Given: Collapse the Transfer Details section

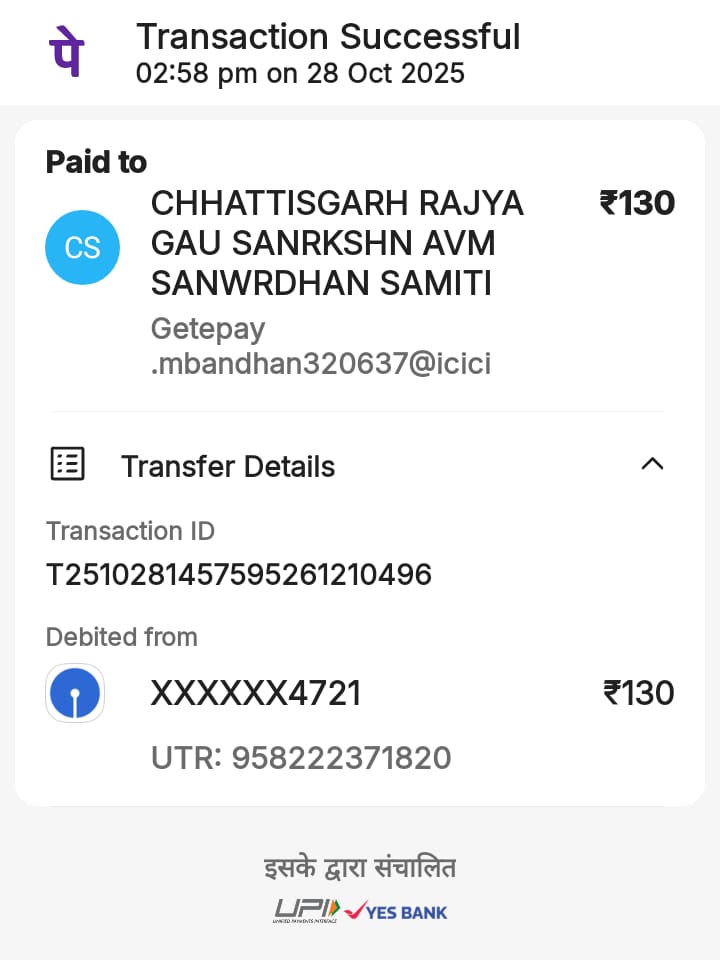Looking at the screenshot, I should (x=652, y=464).
